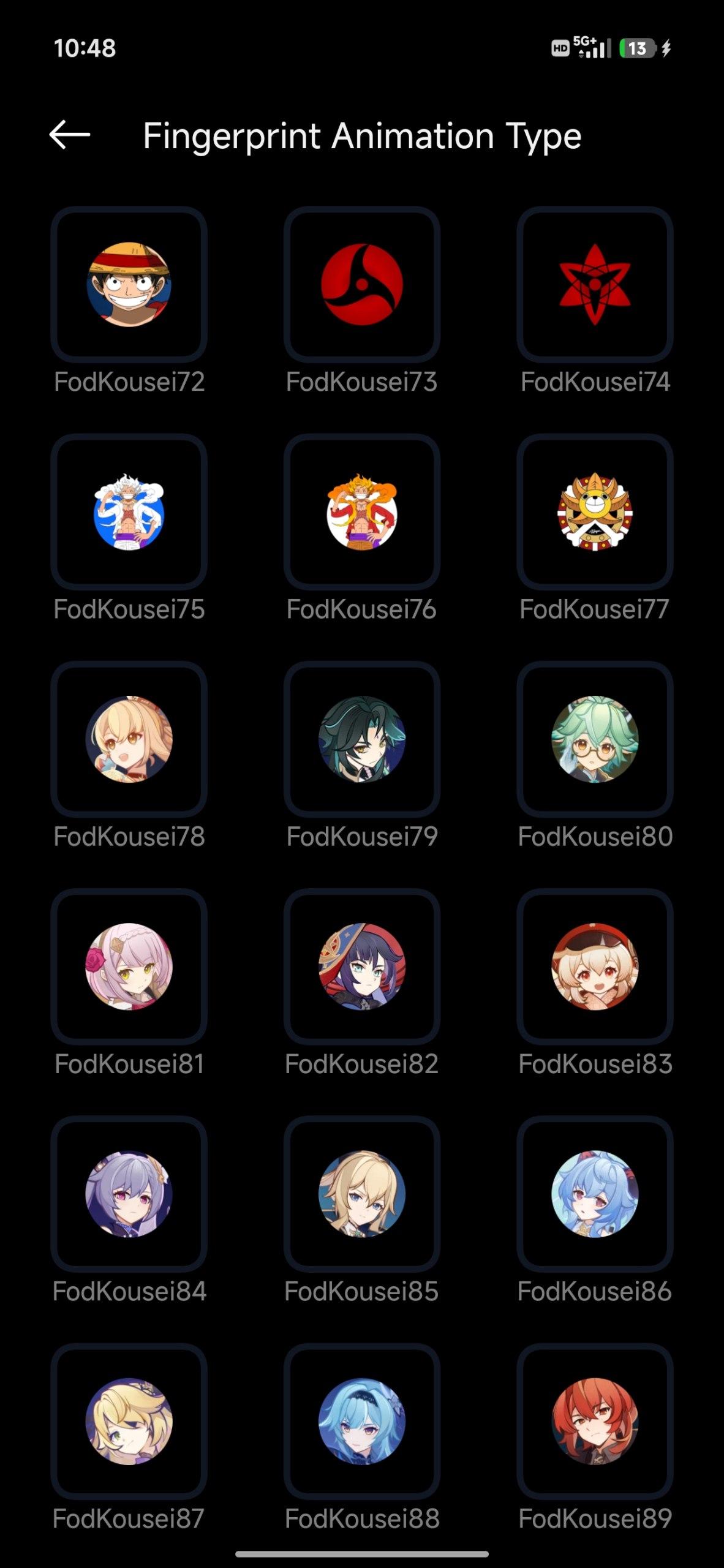
Task: Choose the FodKousei73 fingerprint animation
Action: pos(362,285)
